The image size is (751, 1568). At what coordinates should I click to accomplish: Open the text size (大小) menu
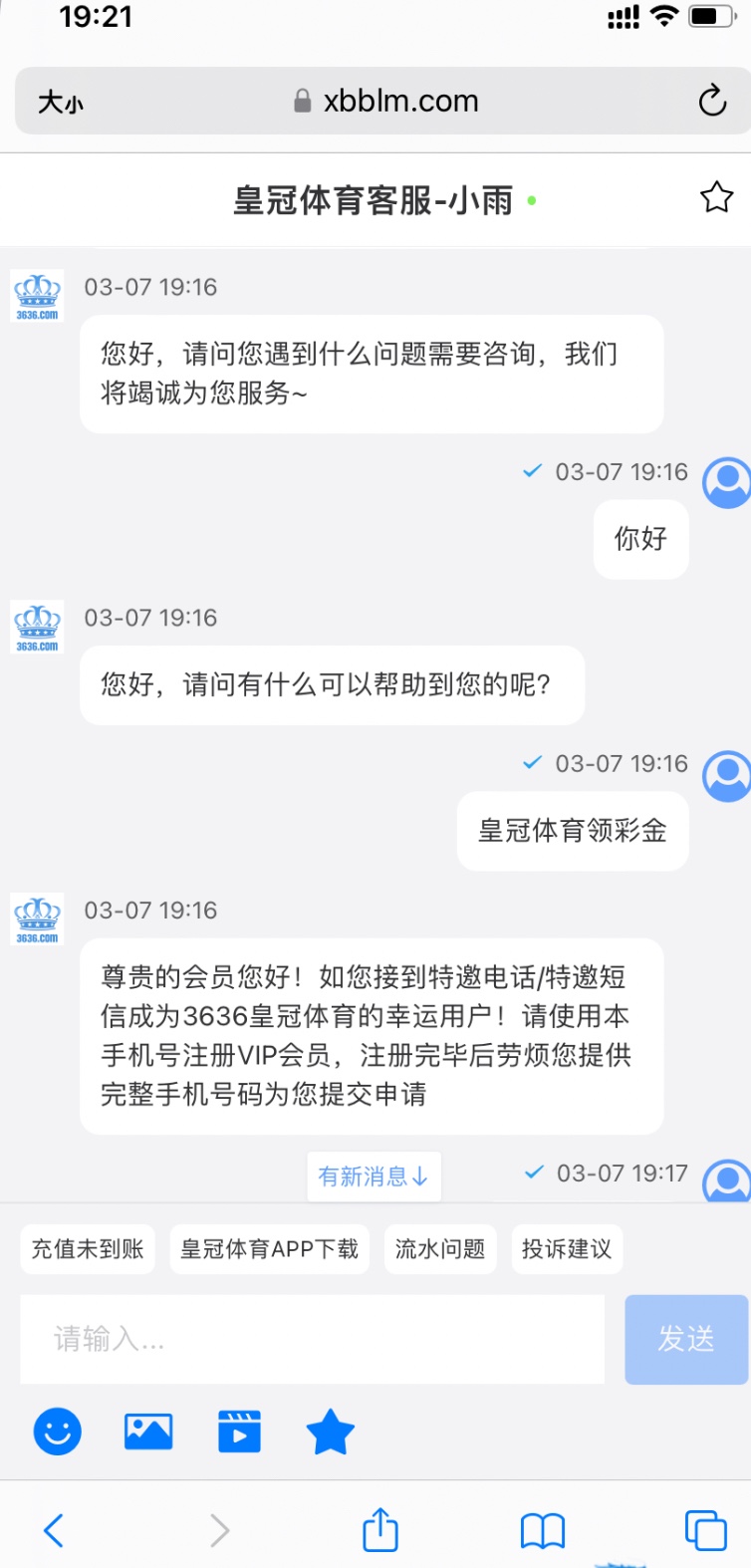tap(60, 102)
